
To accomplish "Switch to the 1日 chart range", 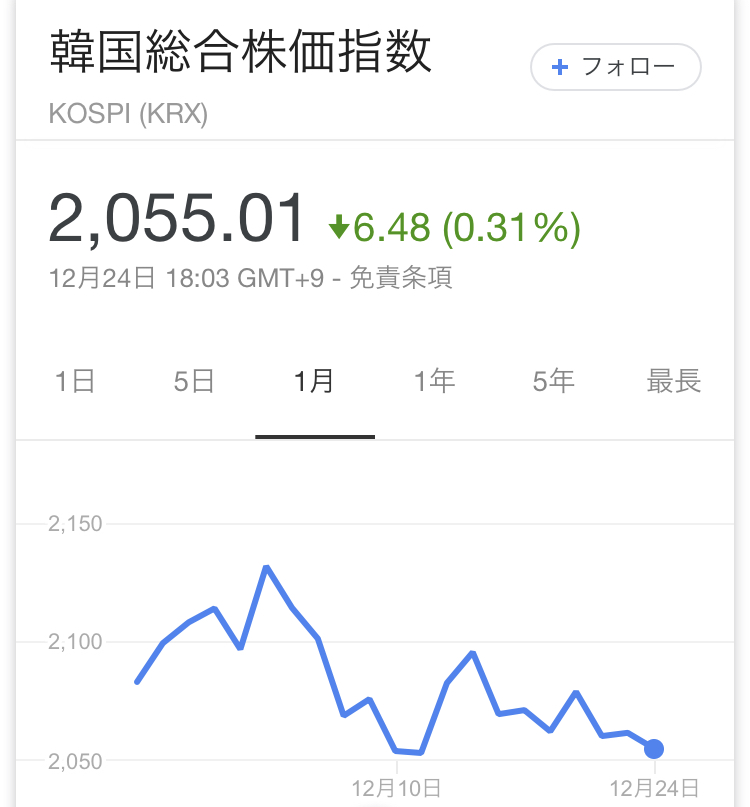I will tap(75, 381).
